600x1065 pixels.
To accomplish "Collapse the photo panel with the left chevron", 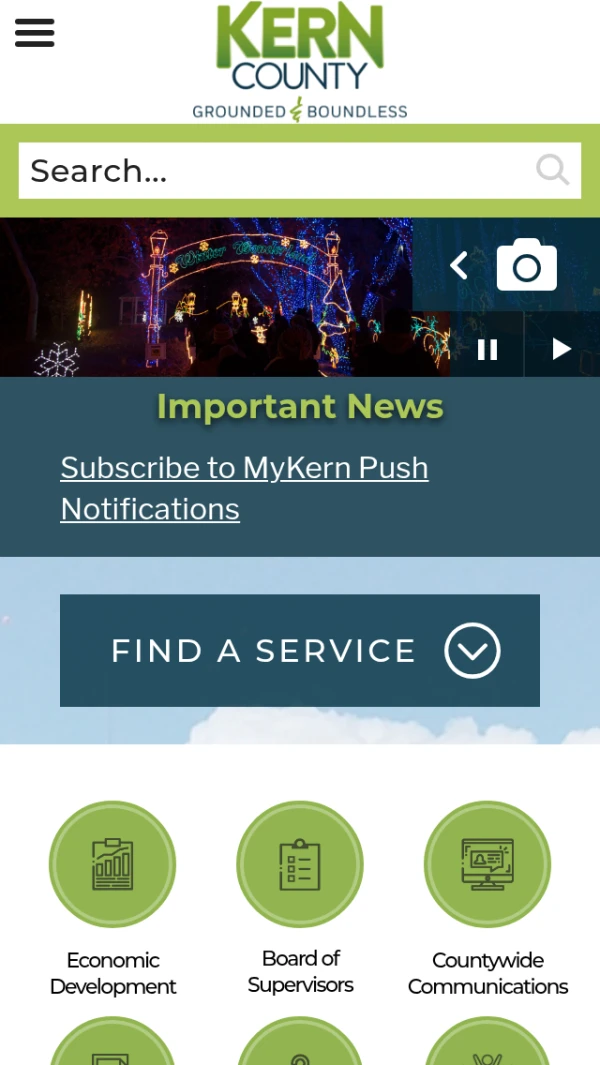I will click(459, 266).
